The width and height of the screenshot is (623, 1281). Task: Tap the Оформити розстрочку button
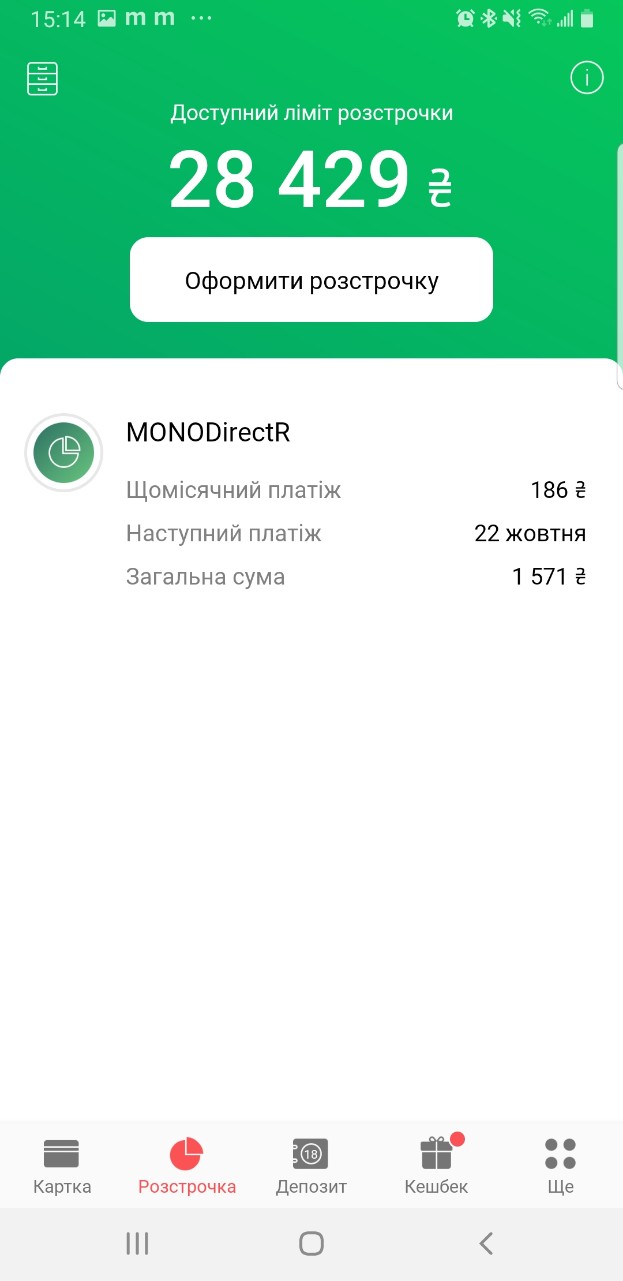click(311, 280)
